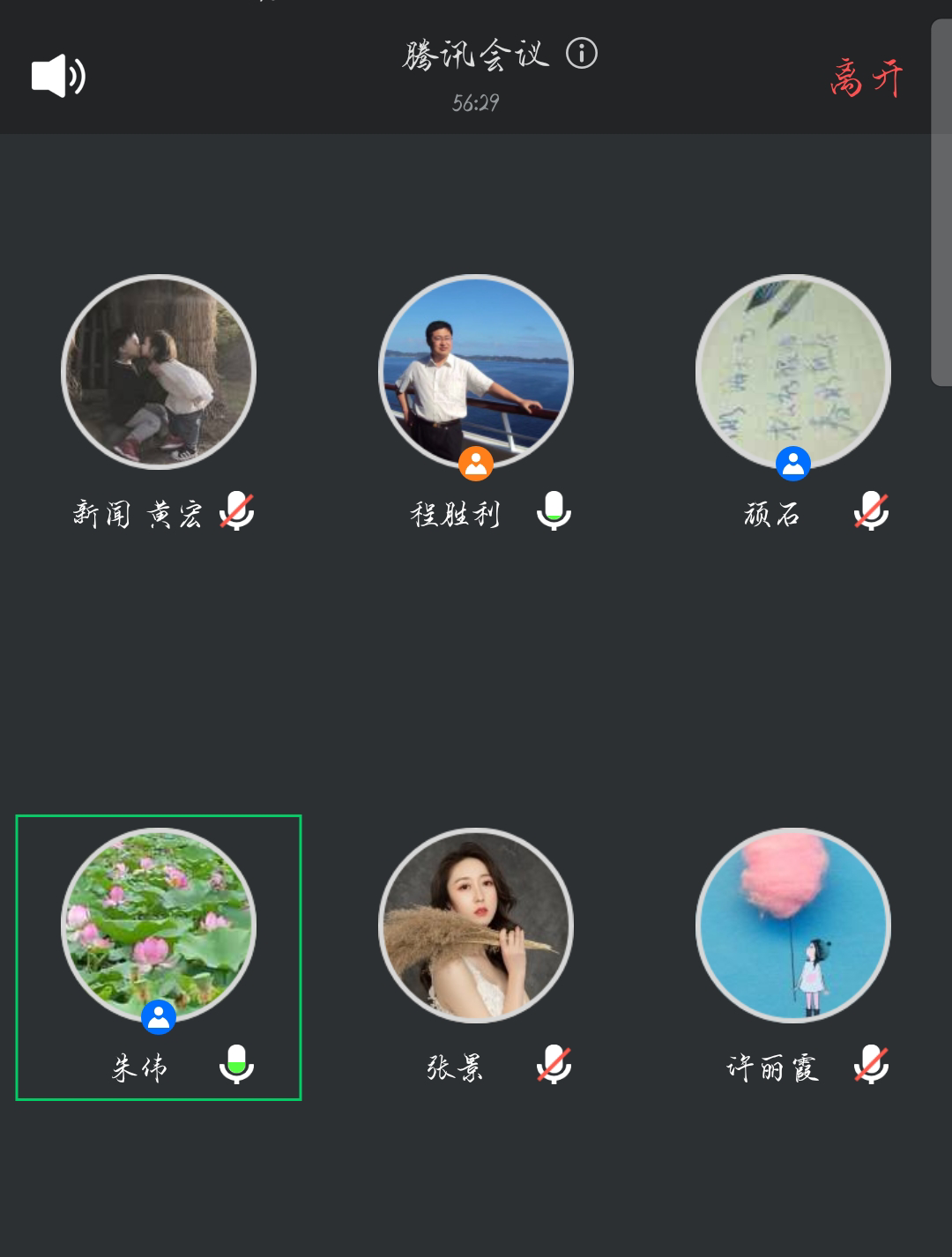This screenshot has width=952, height=1257.
Task: Leave the meeting via 离开
Action: 866,78
